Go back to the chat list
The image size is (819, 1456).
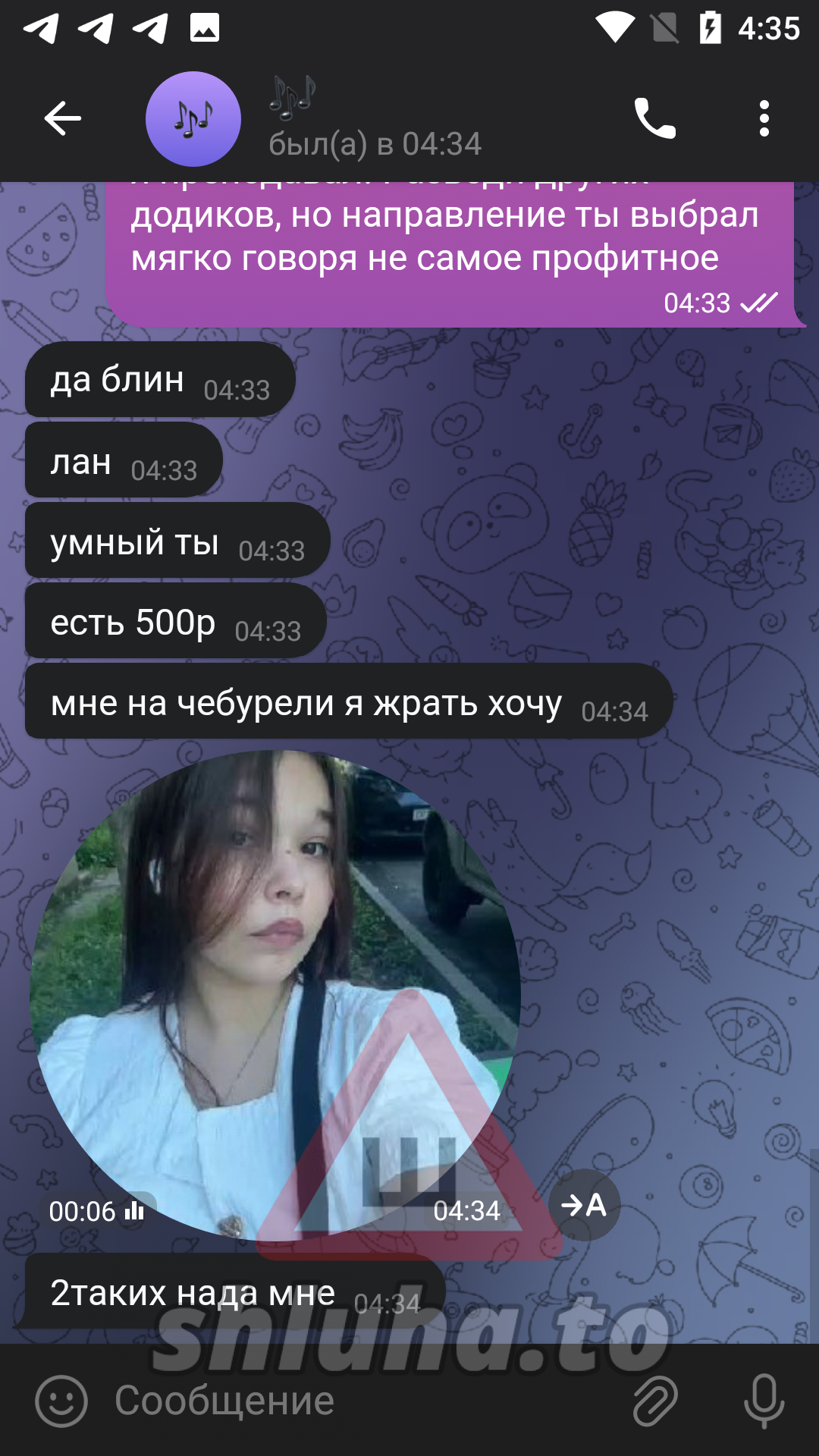[x=62, y=118]
